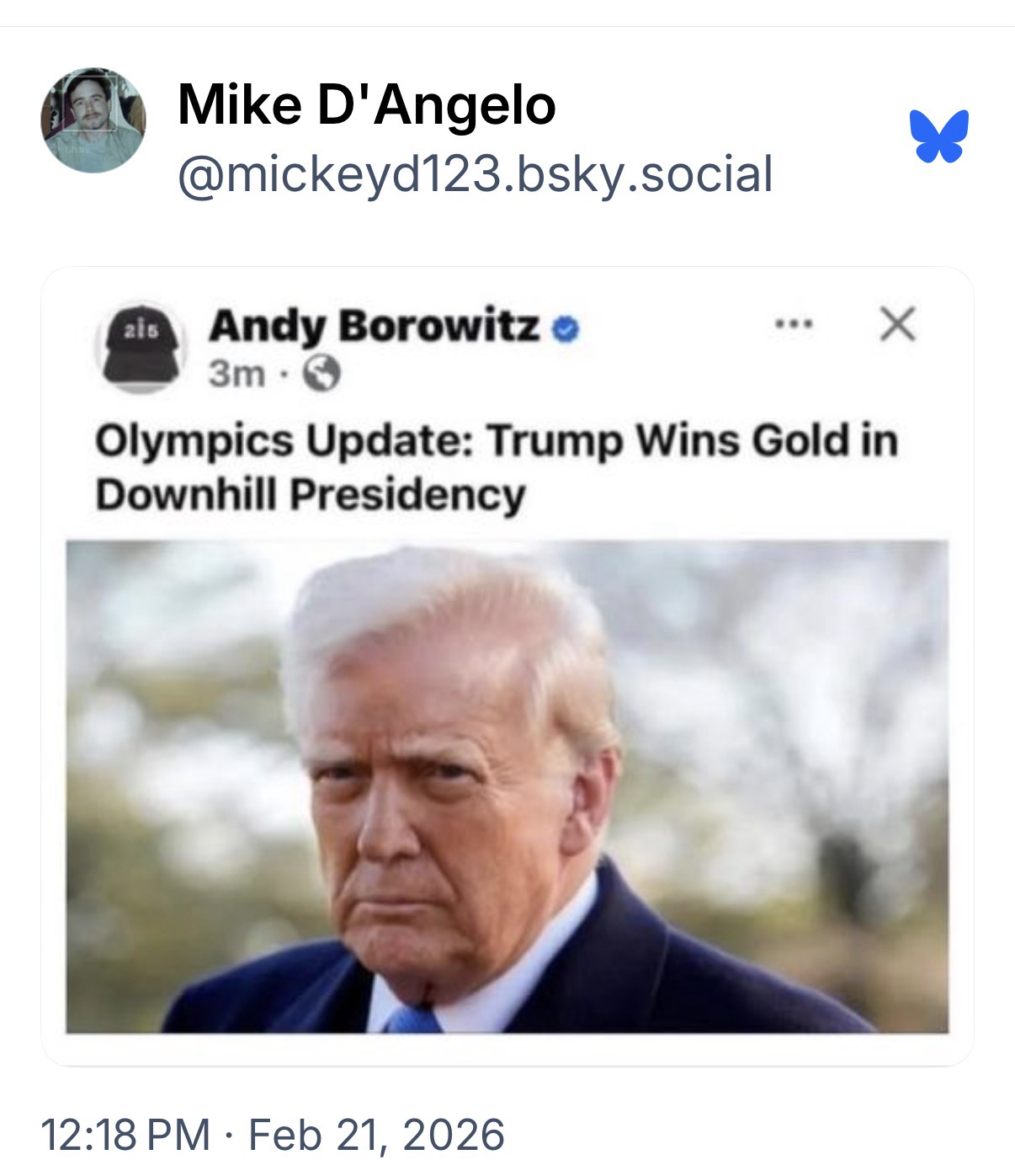Open the @mickeyd123.bsky.social handle link

pyautogui.click(x=475, y=174)
